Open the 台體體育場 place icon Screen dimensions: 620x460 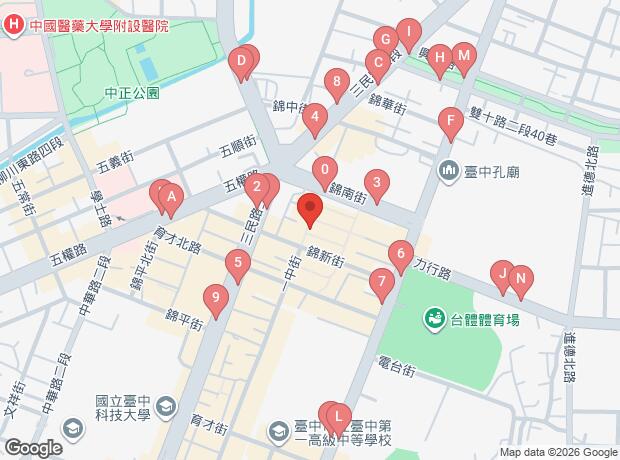point(435,318)
